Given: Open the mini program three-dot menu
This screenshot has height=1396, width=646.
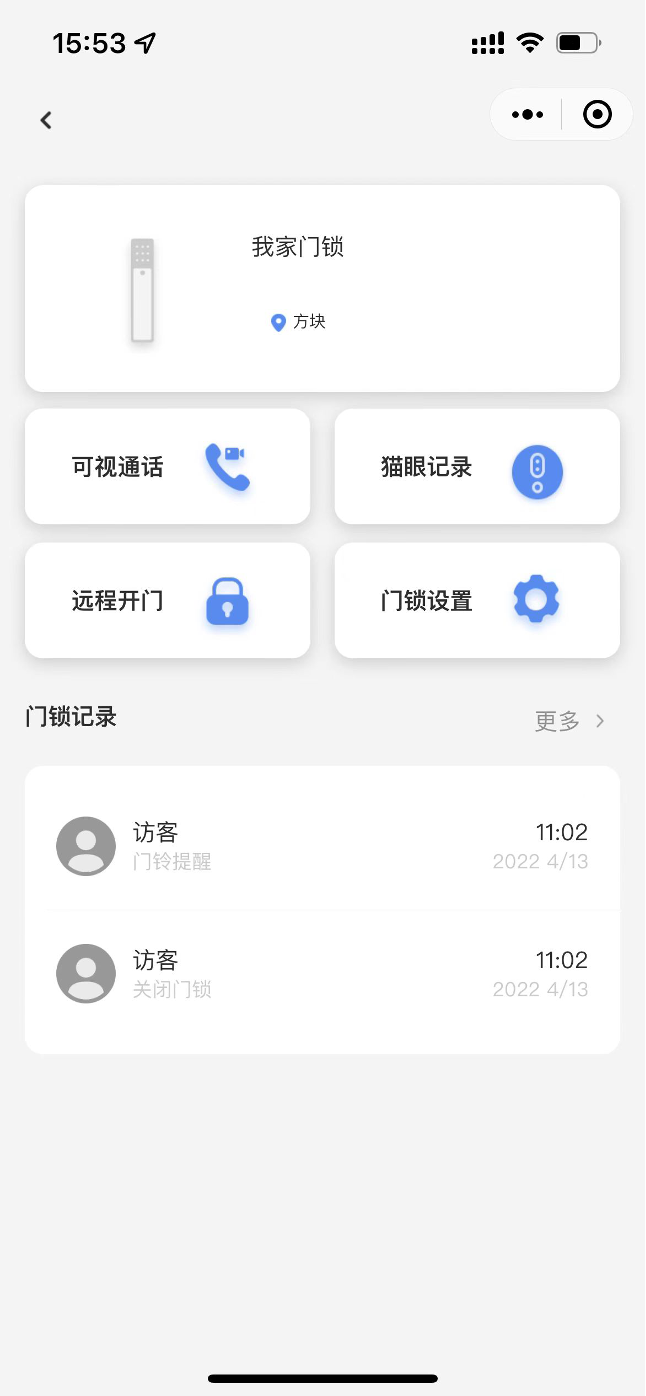Looking at the screenshot, I should (x=527, y=114).
